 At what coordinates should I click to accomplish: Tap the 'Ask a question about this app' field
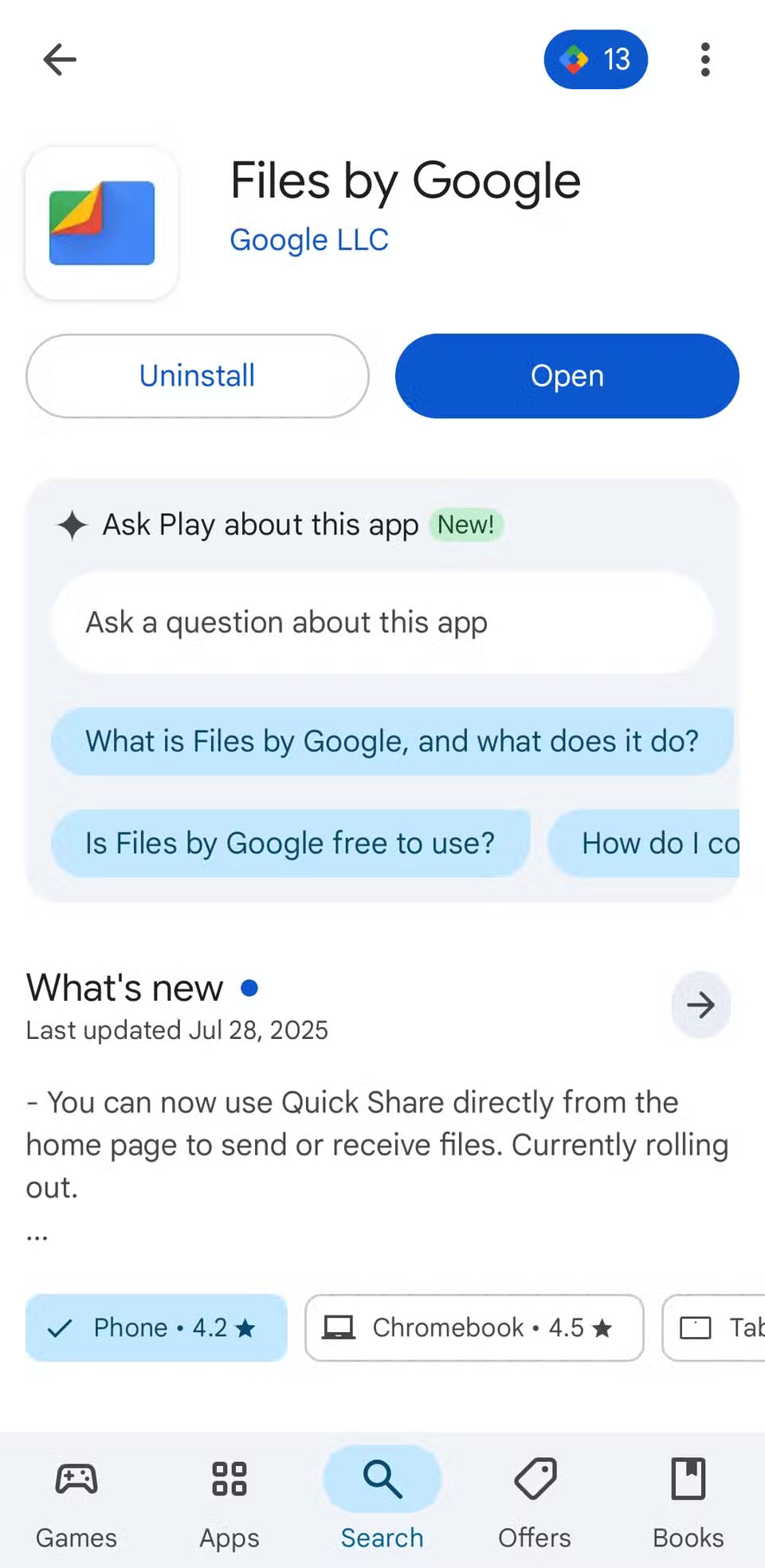click(381, 622)
